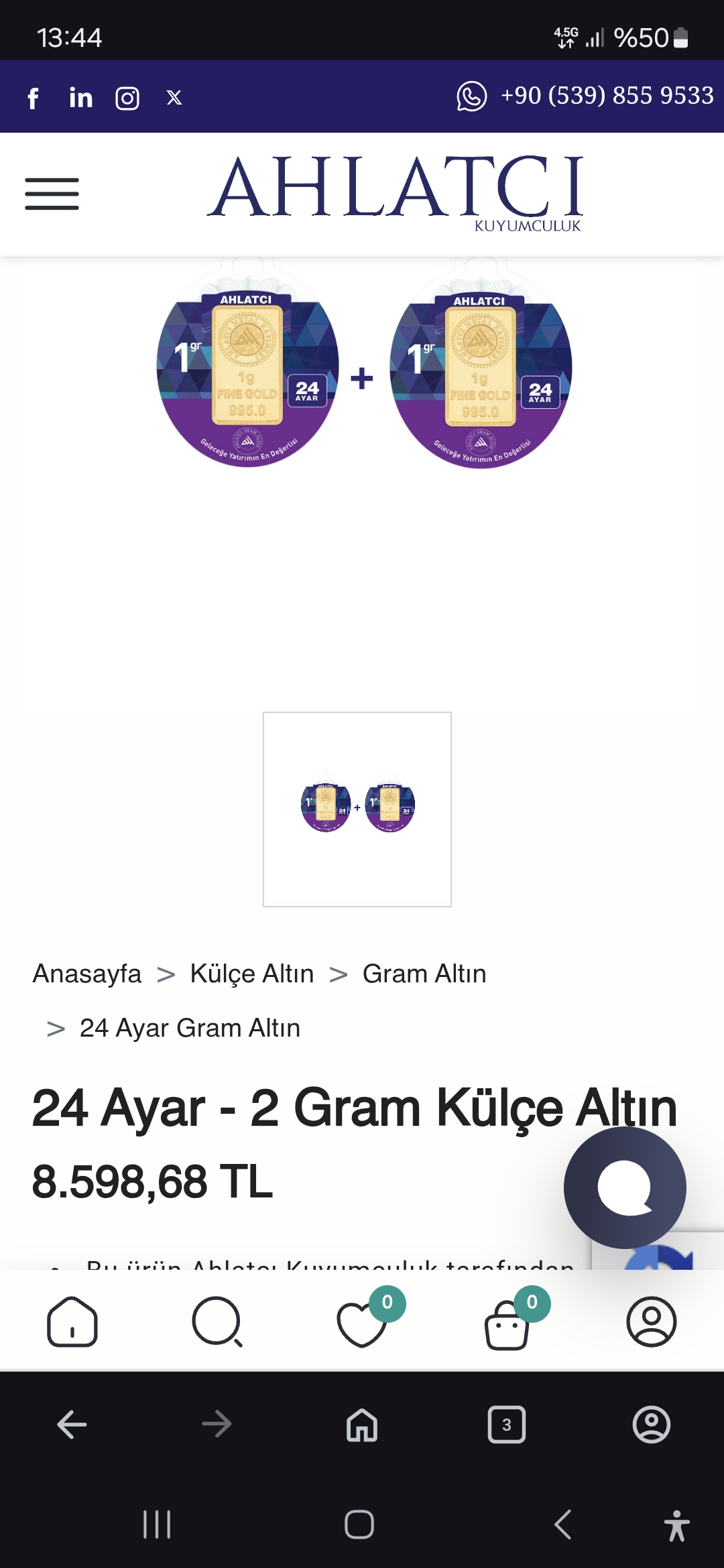The height and width of the screenshot is (1568, 724).
Task: Open the hamburger menu
Action: 52,194
